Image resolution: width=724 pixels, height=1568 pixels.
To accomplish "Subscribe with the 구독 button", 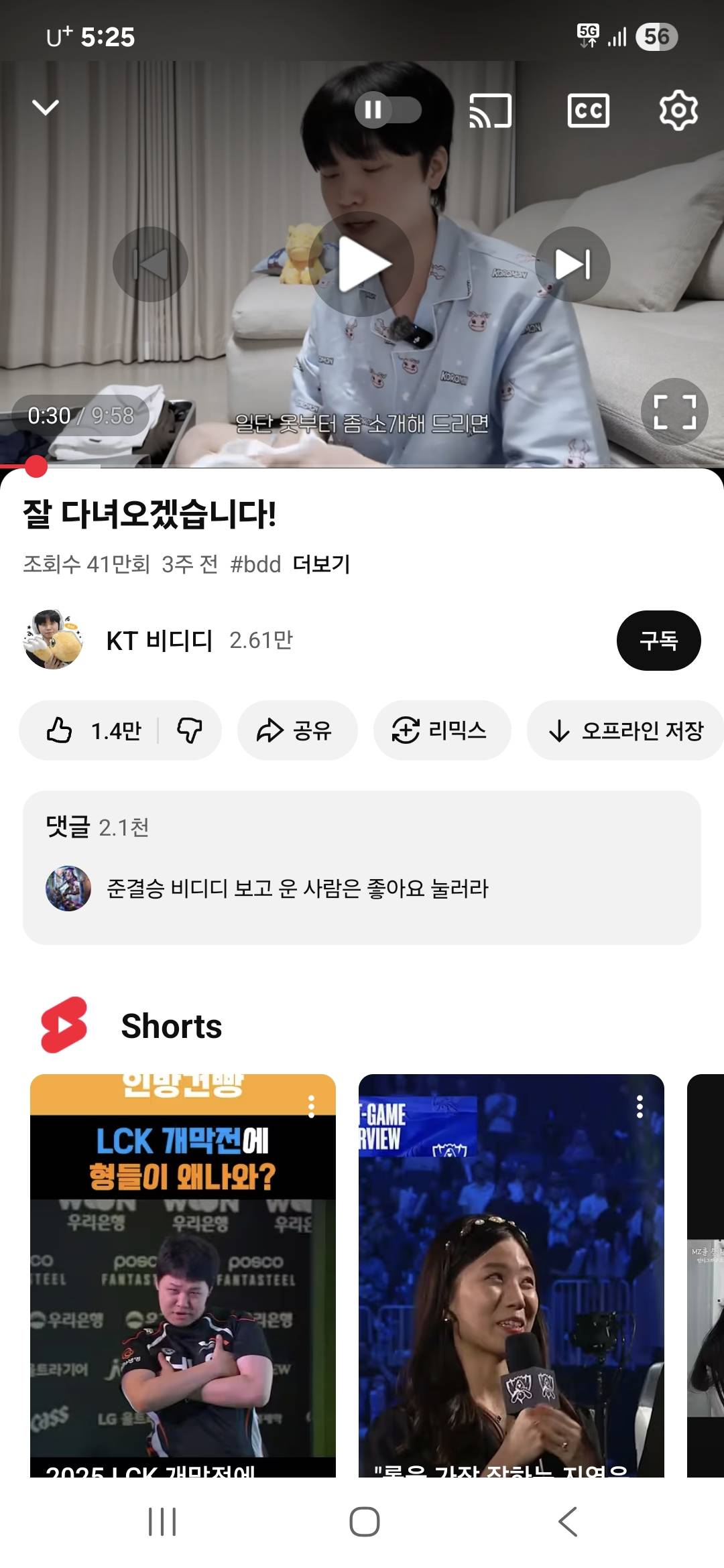I will coord(658,641).
